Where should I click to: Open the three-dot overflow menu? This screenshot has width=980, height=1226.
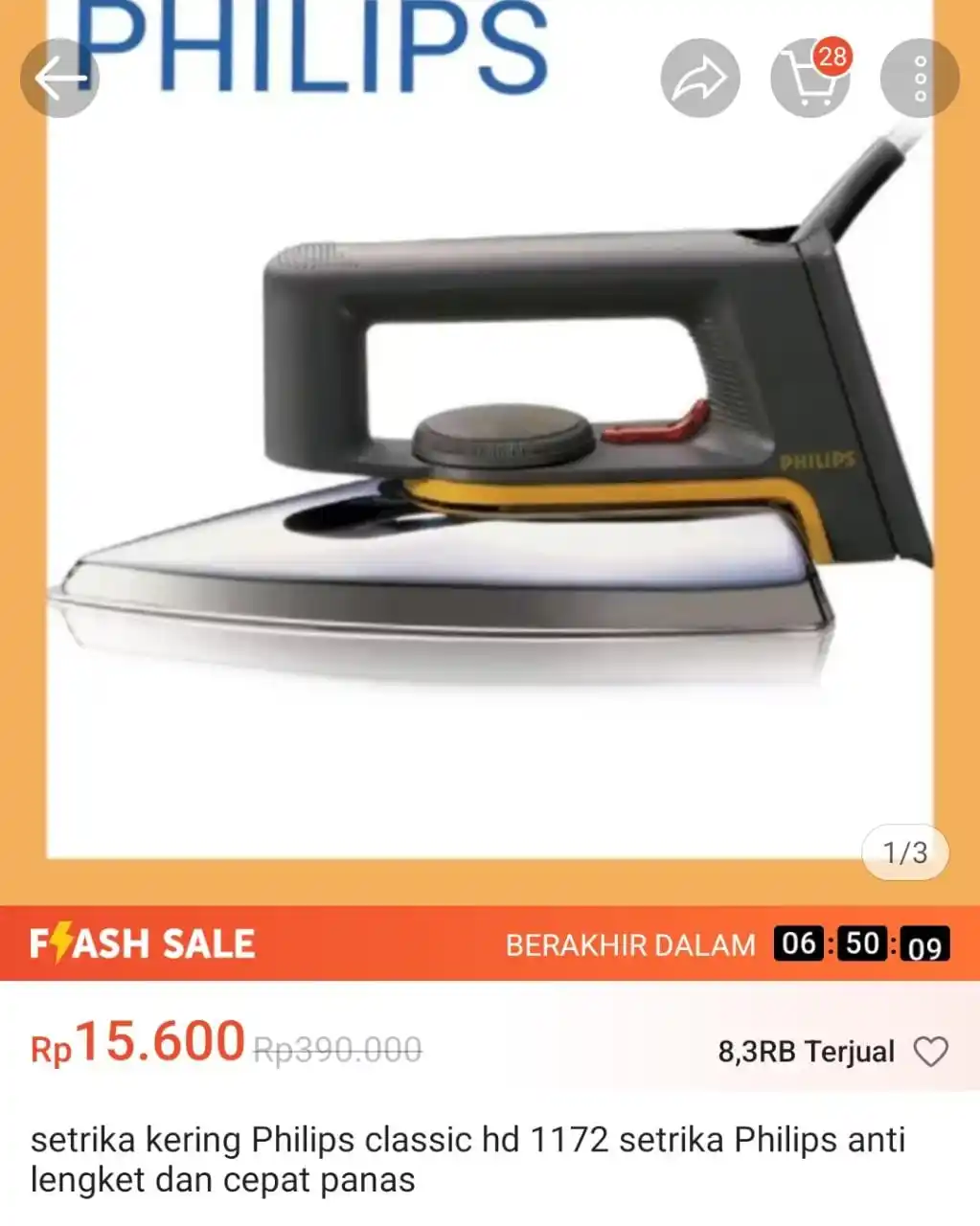920,79
